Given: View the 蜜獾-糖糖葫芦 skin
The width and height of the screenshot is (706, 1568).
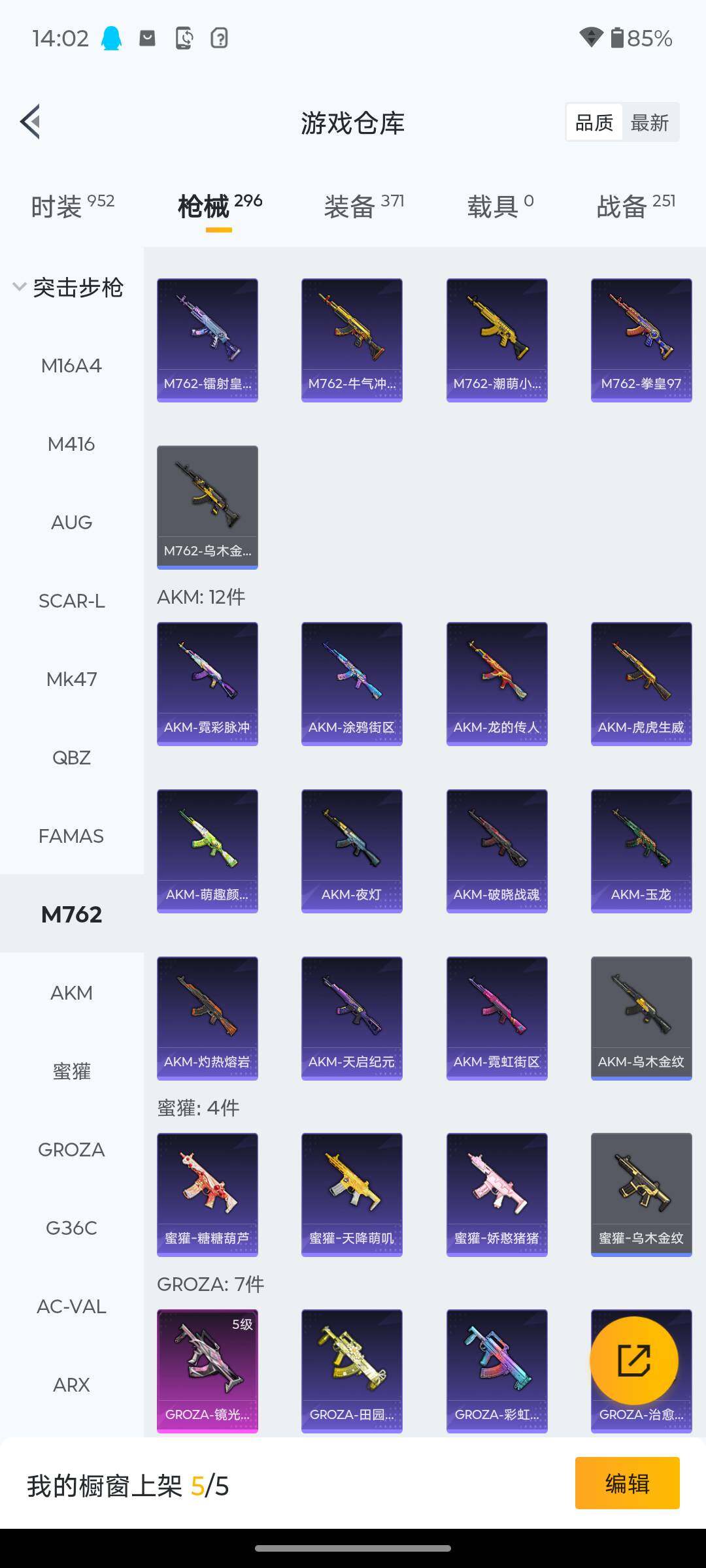Looking at the screenshot, I should tap(207, 1194).
